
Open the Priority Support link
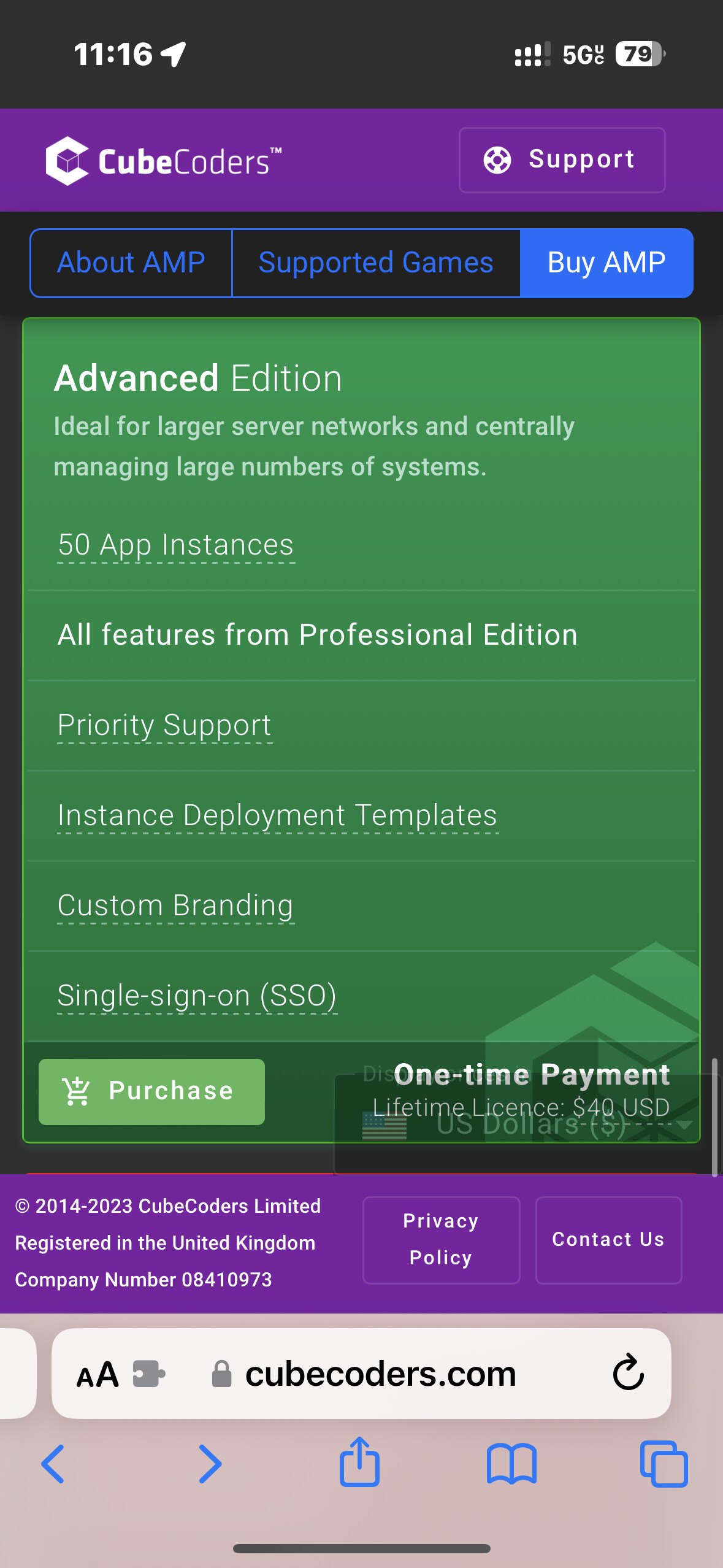pyautogui.click(x=164, y=725)
